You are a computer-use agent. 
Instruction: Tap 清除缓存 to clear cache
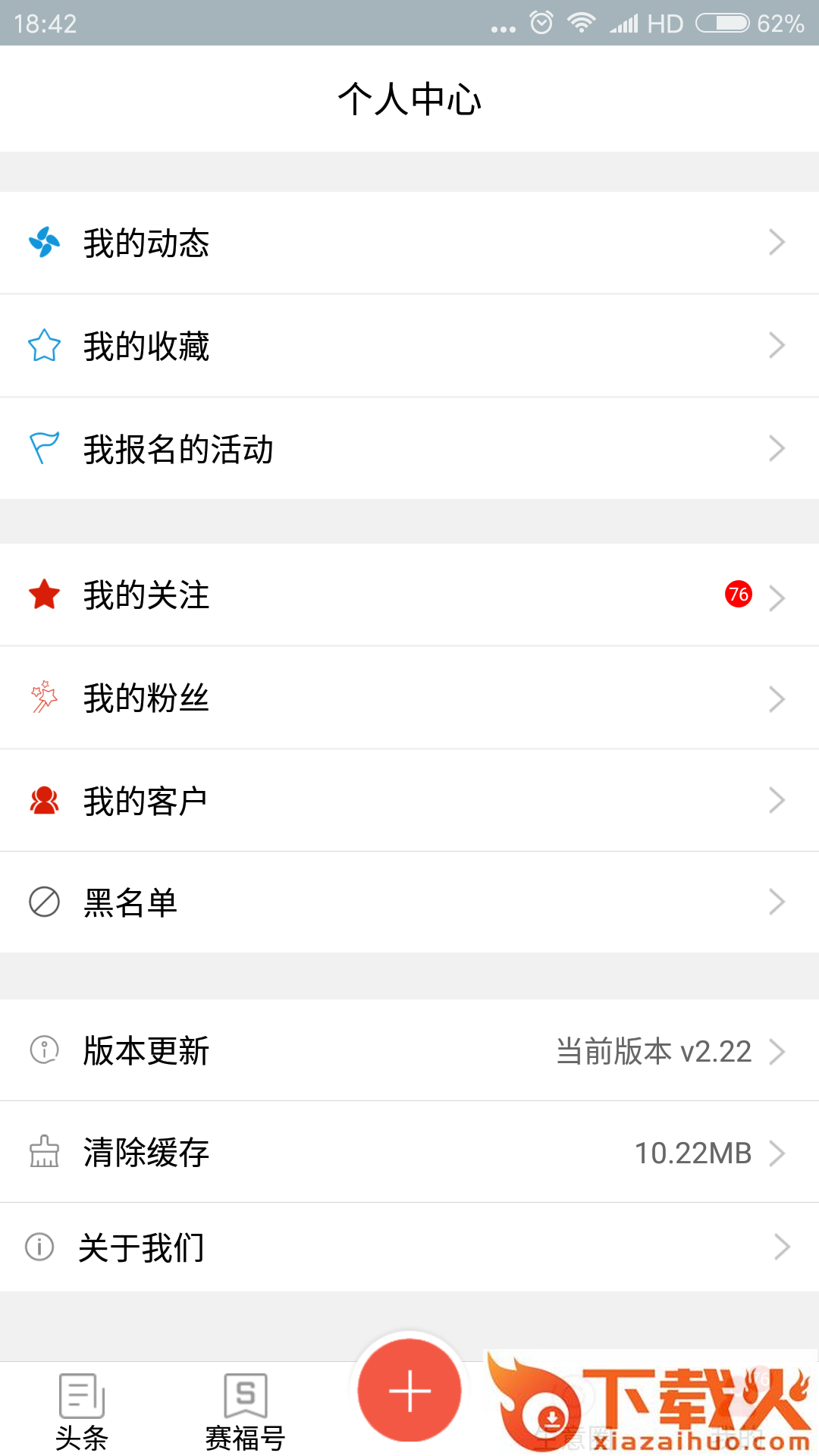point(409,1153)
